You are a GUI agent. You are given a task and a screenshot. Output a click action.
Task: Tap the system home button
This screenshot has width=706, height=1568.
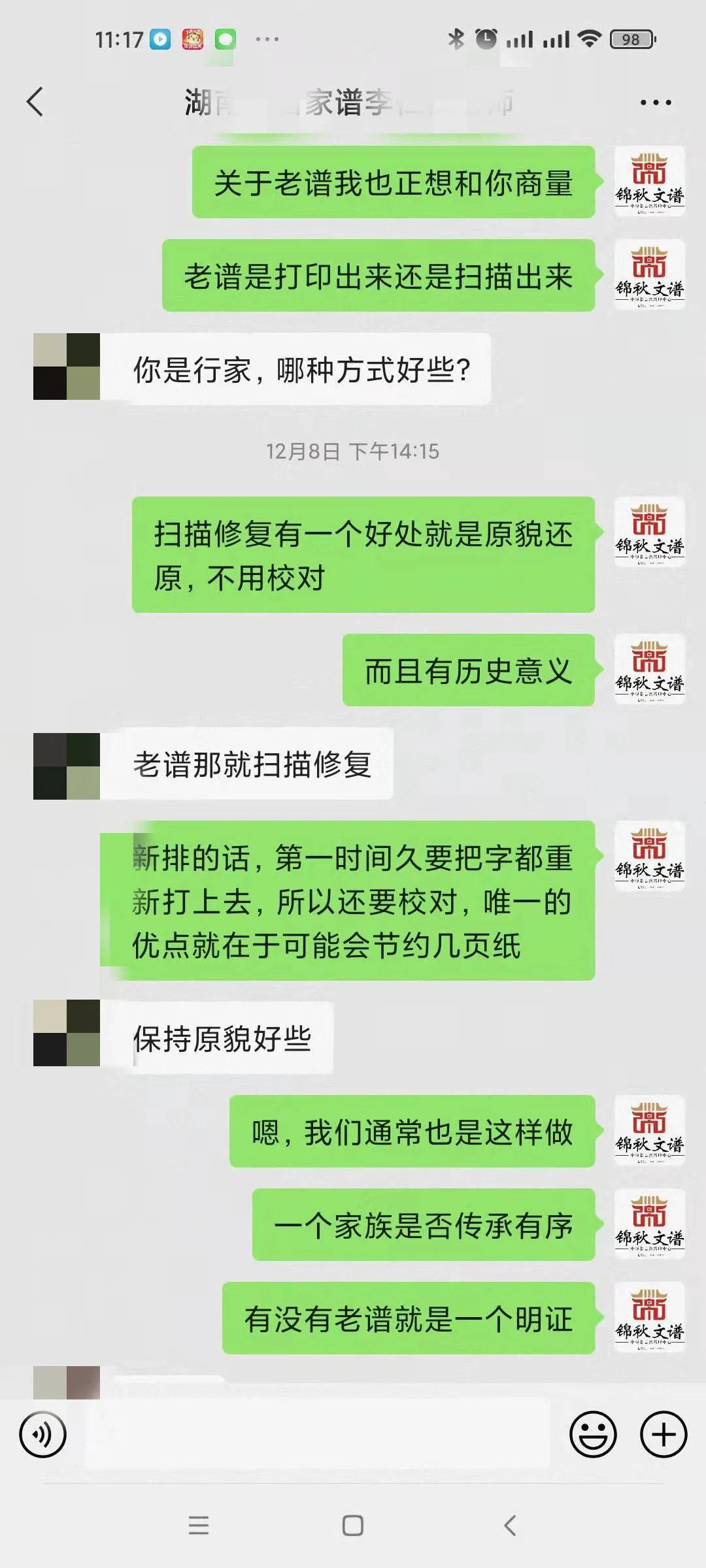coord(353,1526)
